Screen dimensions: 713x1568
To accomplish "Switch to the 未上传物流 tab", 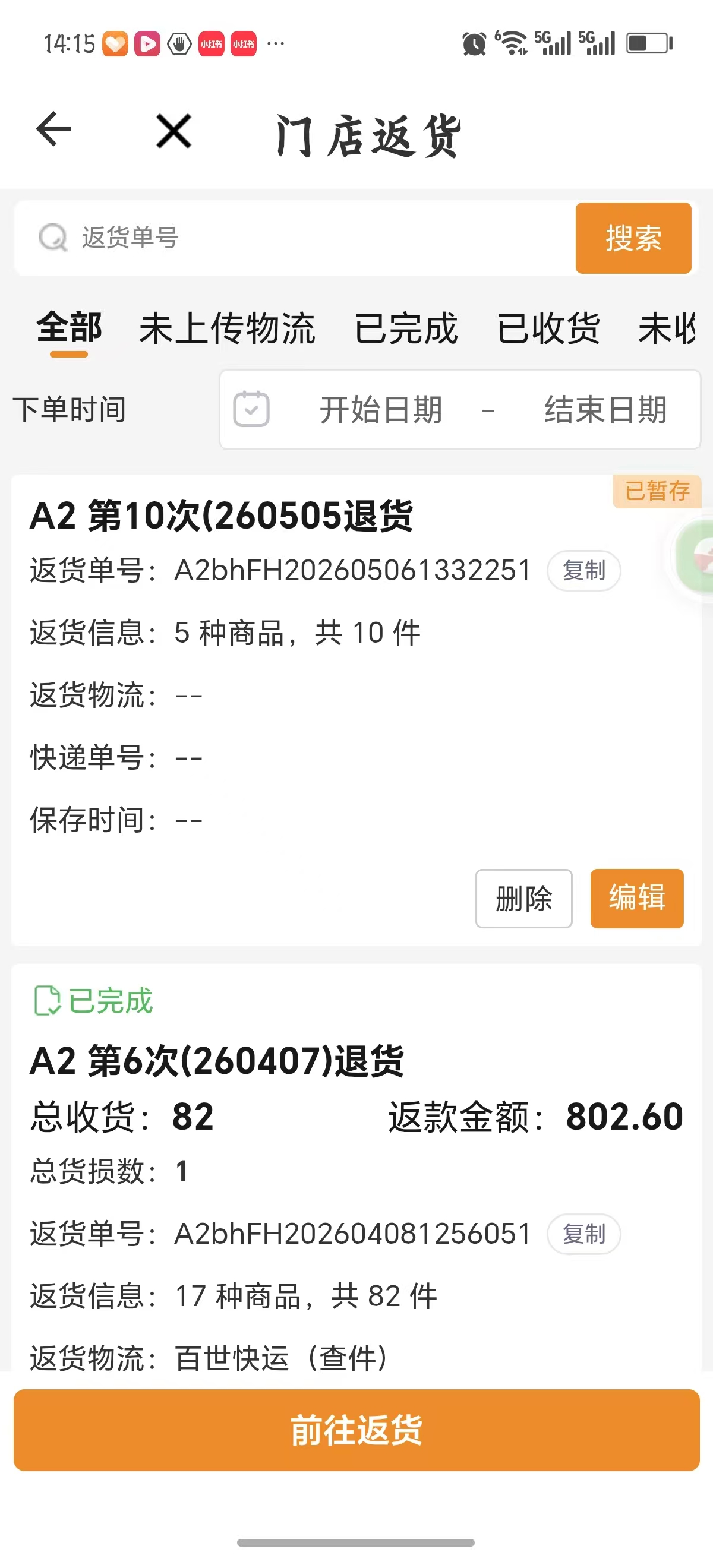I will pyautogui.click(x=227, y=328).
